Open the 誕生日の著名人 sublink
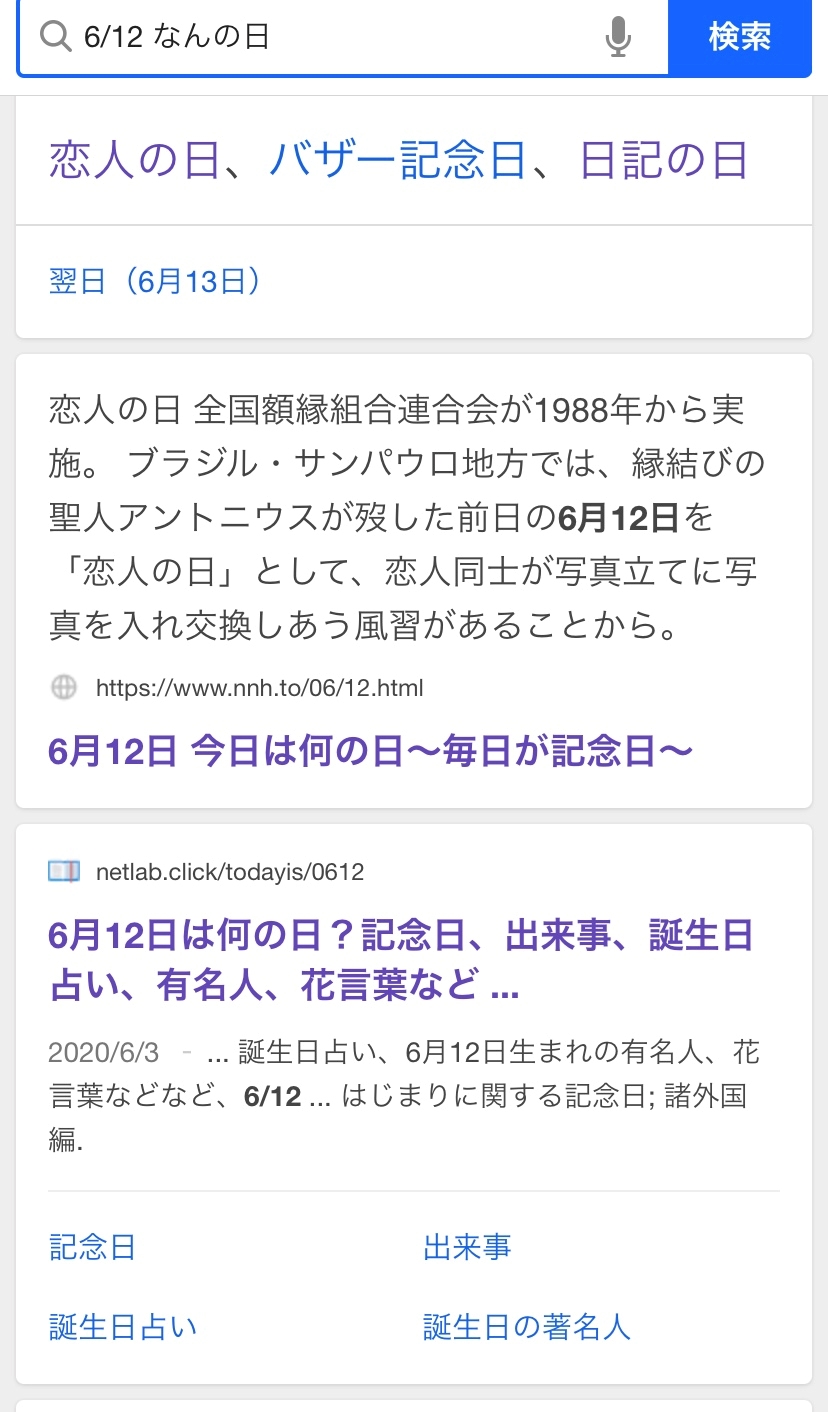828x1412 pixels. pos(527,1327)
